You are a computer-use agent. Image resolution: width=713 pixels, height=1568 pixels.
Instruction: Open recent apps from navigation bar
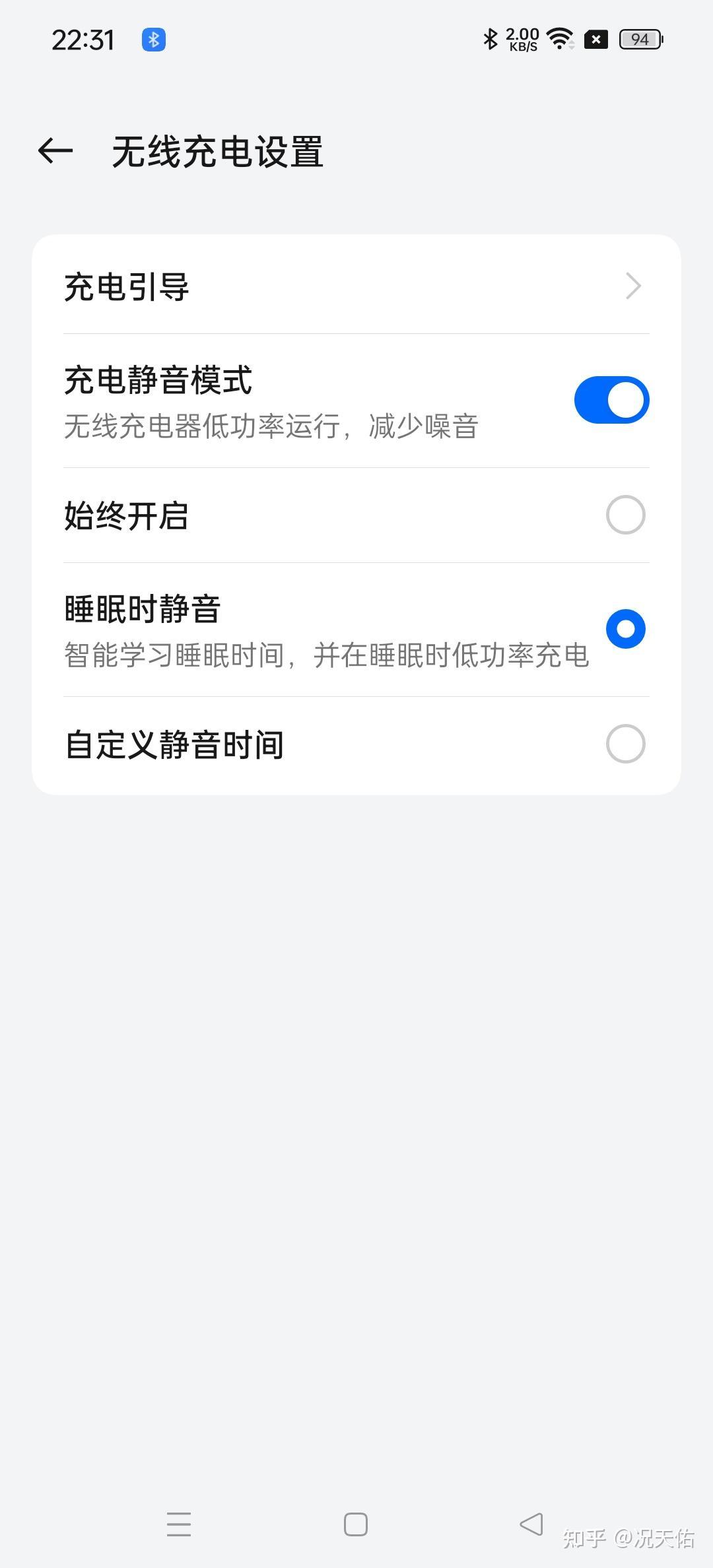pos(179,1524)
